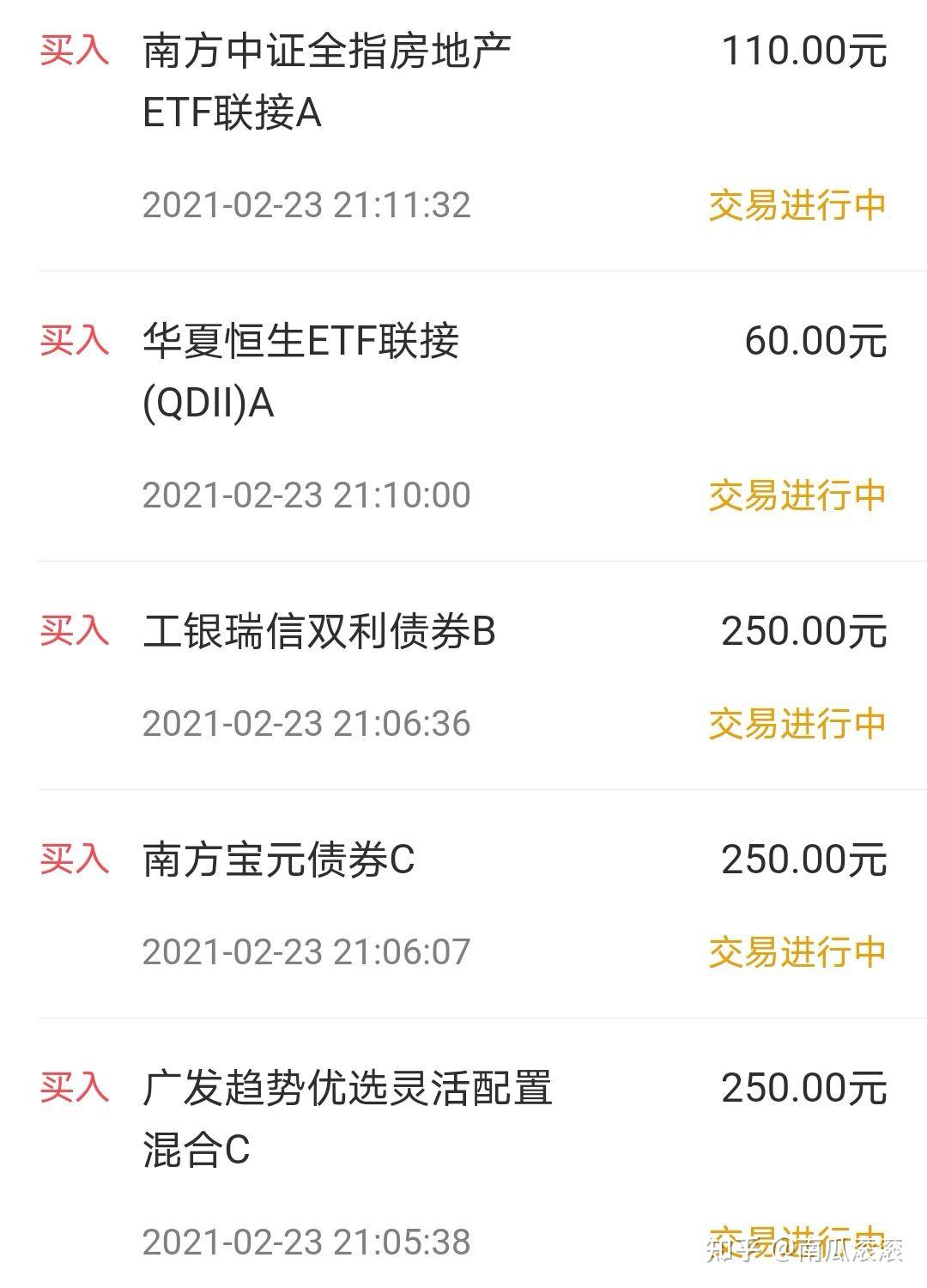The width and height of the screenshot is (927, 1288).
Task: Click the 60.00元 amount
Action: (814, 339)
